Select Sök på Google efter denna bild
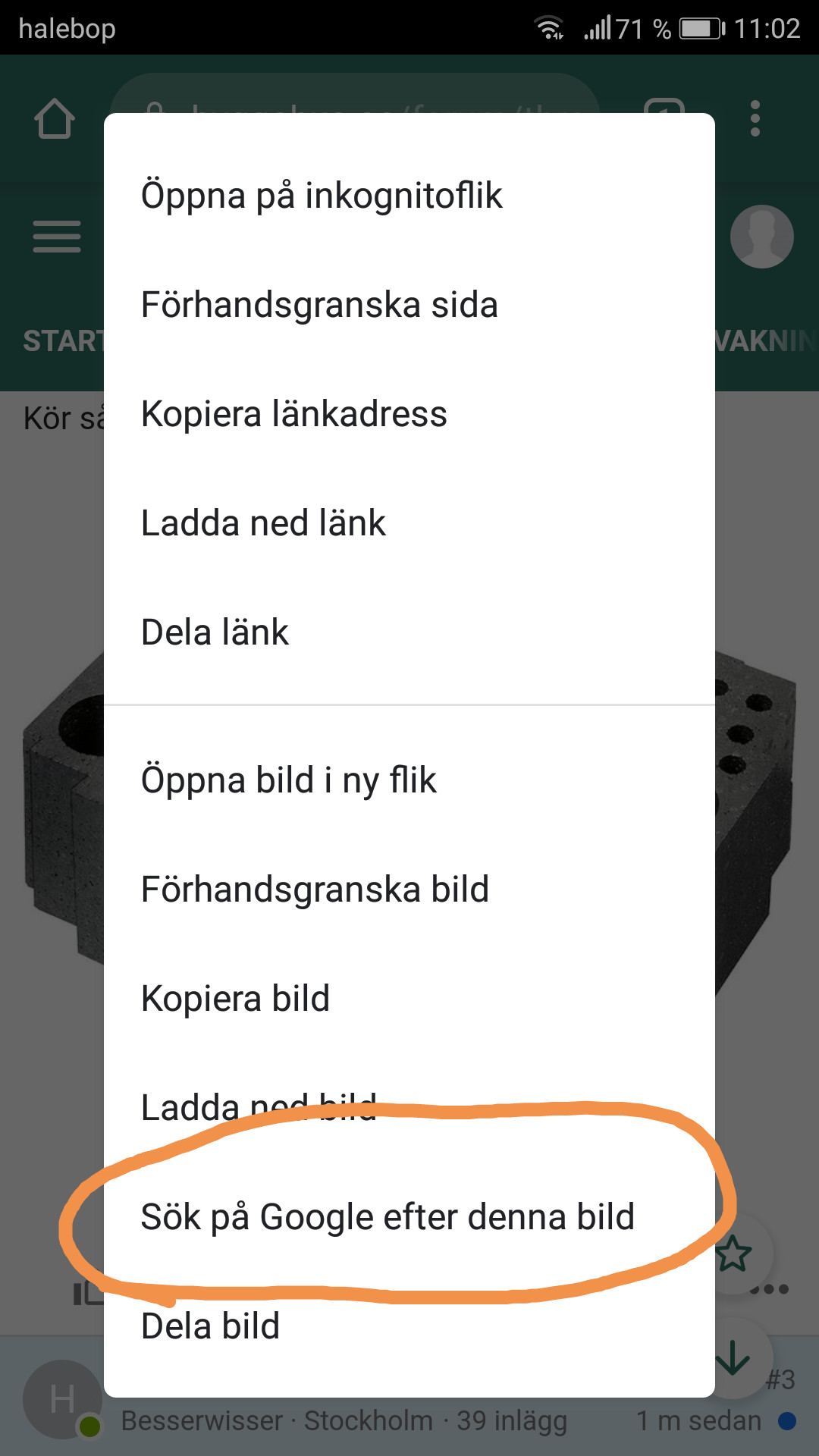Screen dimensions: 819x1456 [409, 1216]
